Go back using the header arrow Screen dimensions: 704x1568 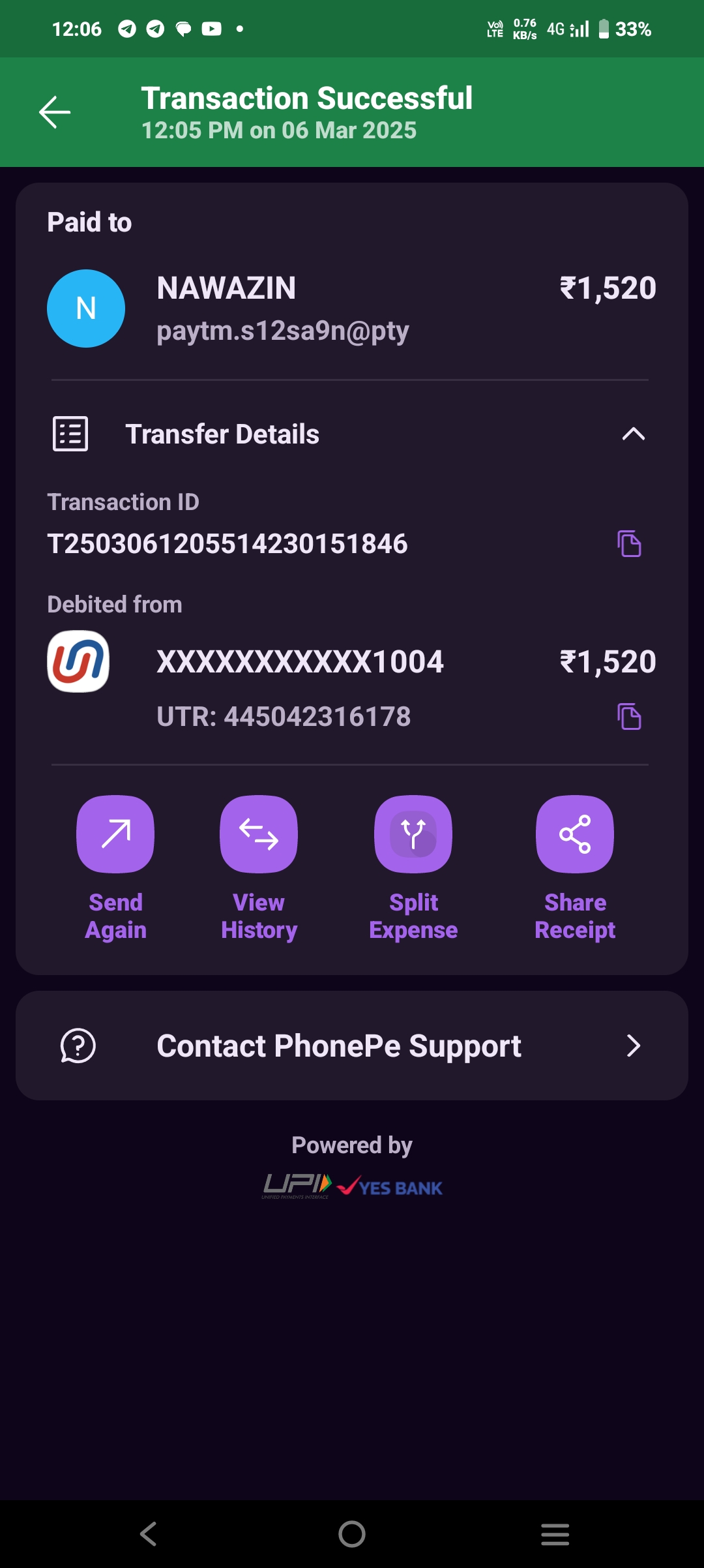coord(55,112)
